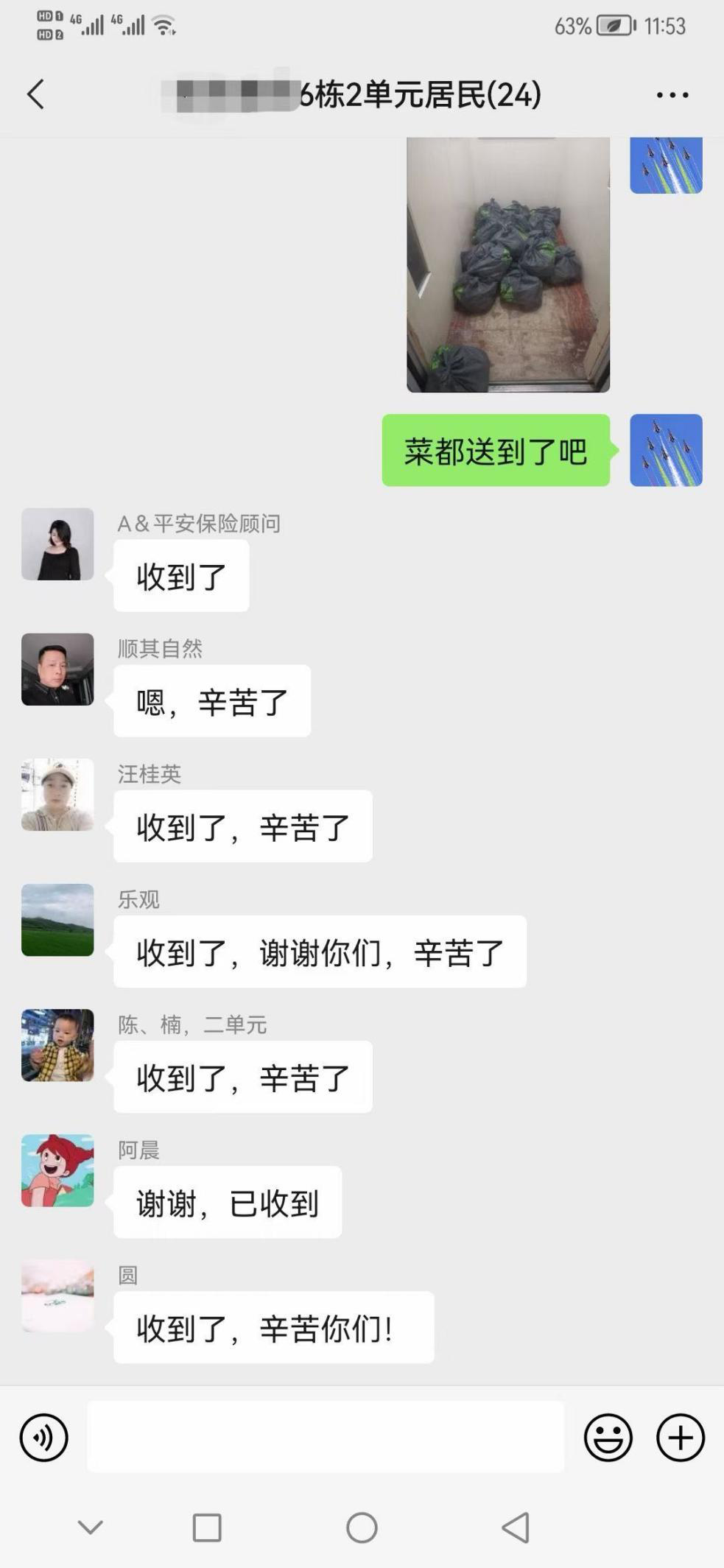Open the sent photo of vegetable bags
Image resolution: width=724 pixels, height=1568 pixels.
coord(507,264)
